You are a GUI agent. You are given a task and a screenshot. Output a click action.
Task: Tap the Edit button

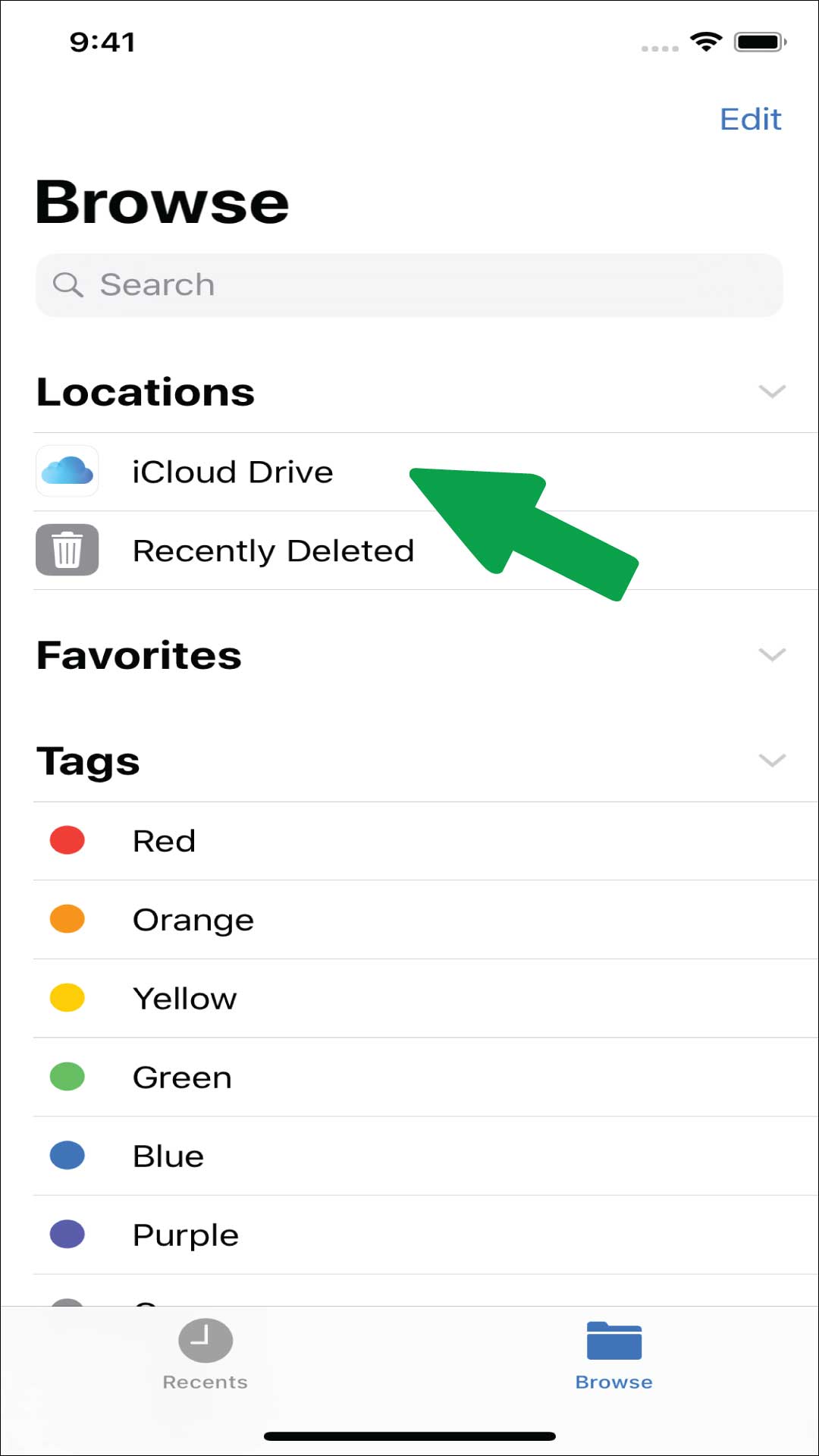point(750,119)
